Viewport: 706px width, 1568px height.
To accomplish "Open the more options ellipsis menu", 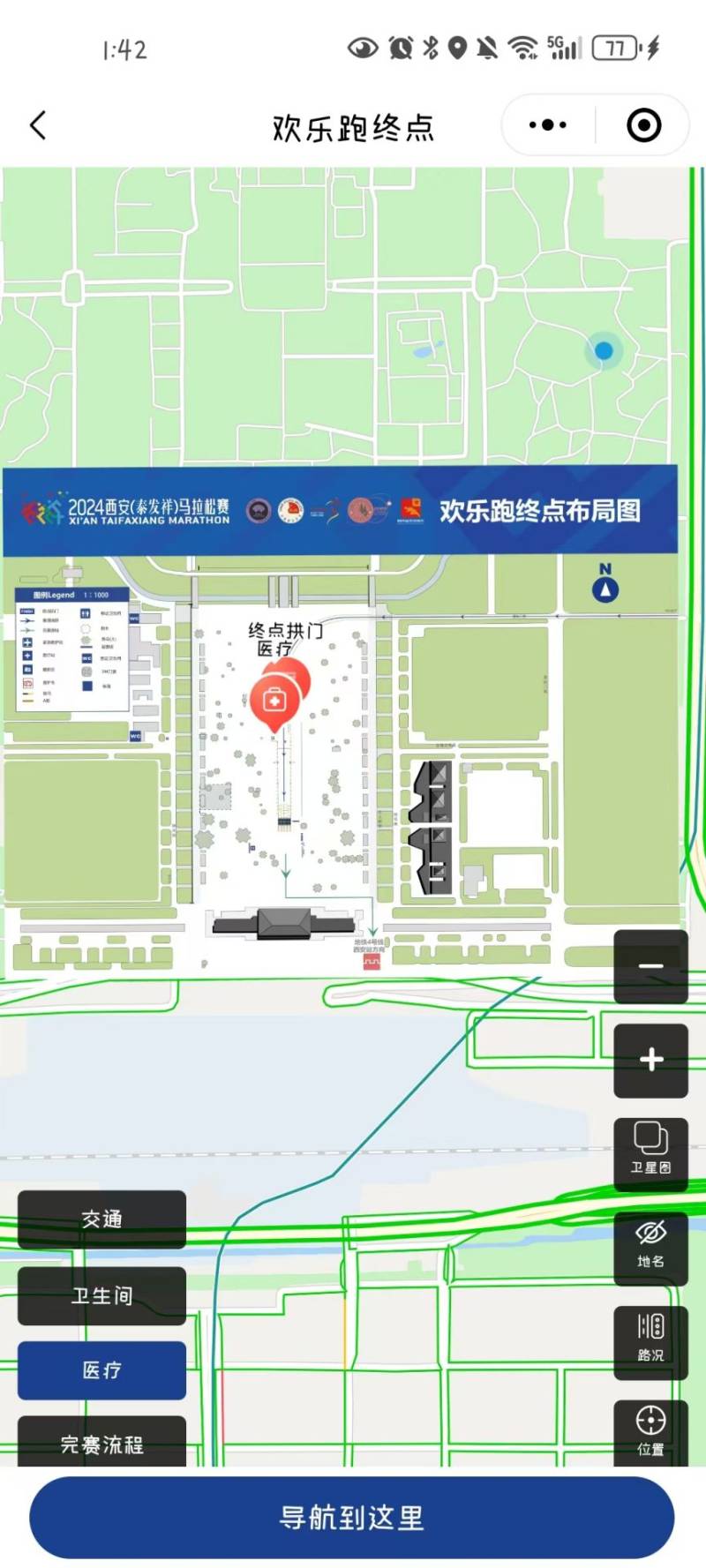I will click(546, 125).
